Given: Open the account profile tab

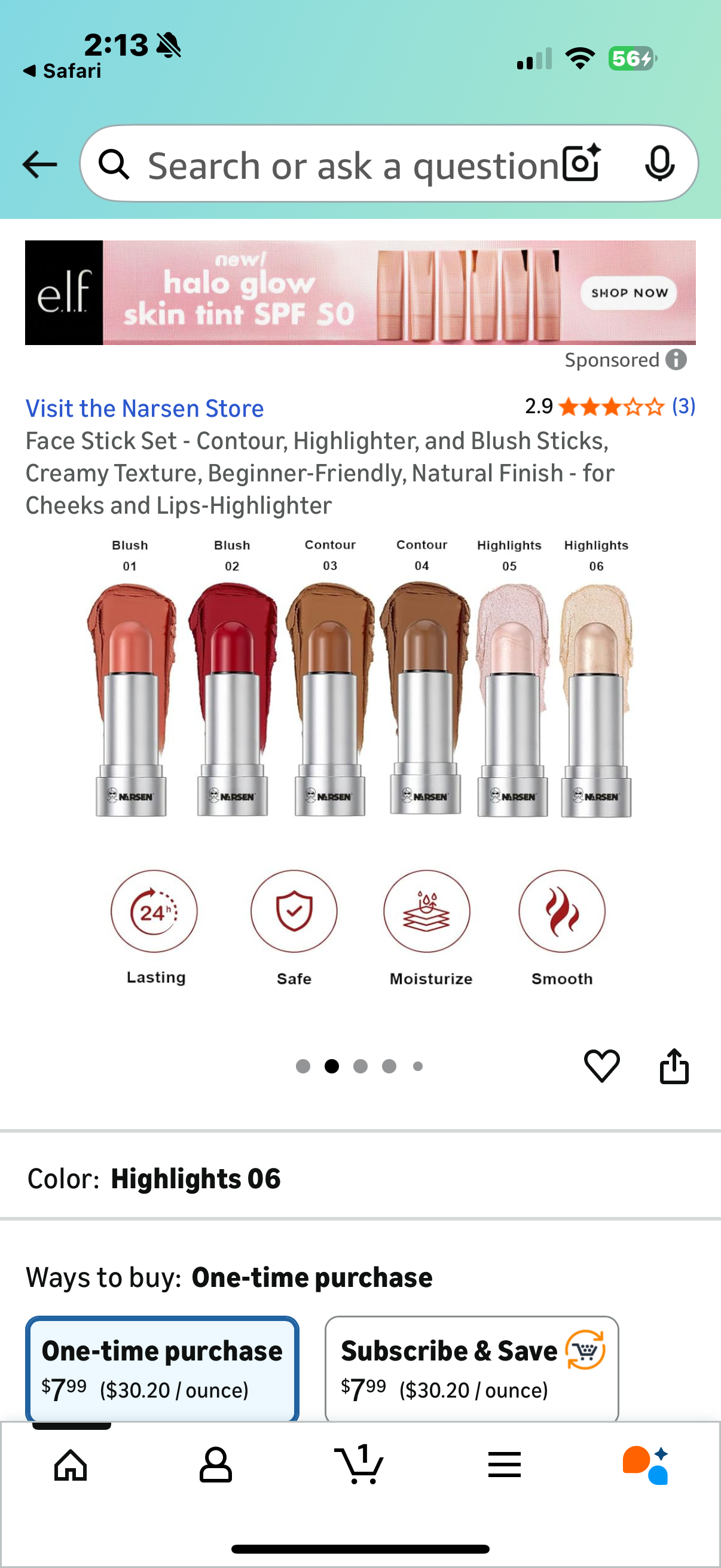Looking at the screenshot, I should 216,1465.
